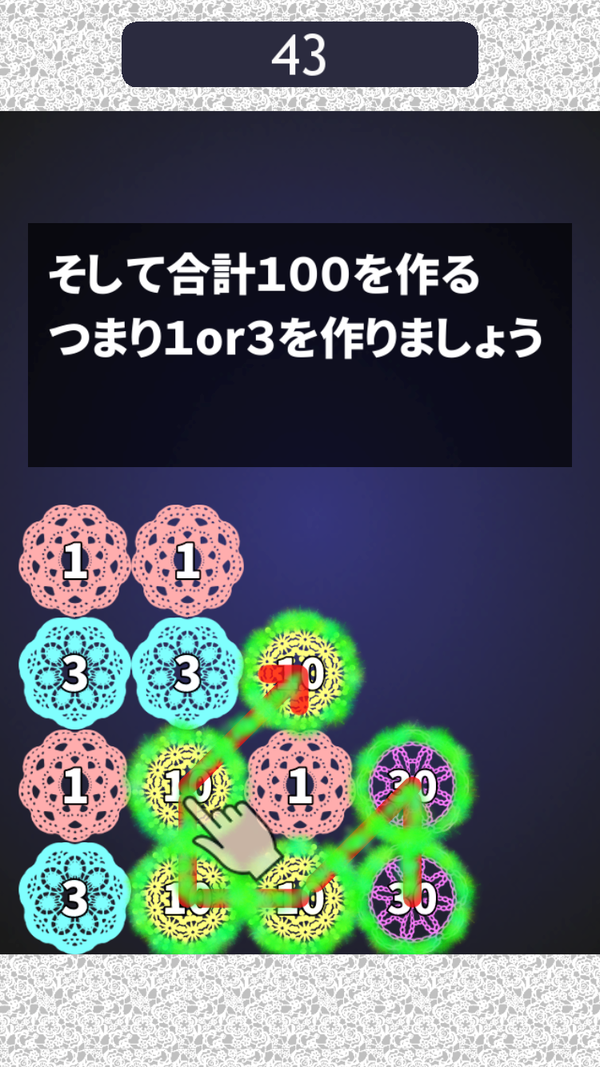This screenshot has height=1067, width=600.
Task: Tap the yellow 10 tile with the red arrowhead
Action: [x=300, y=674]
